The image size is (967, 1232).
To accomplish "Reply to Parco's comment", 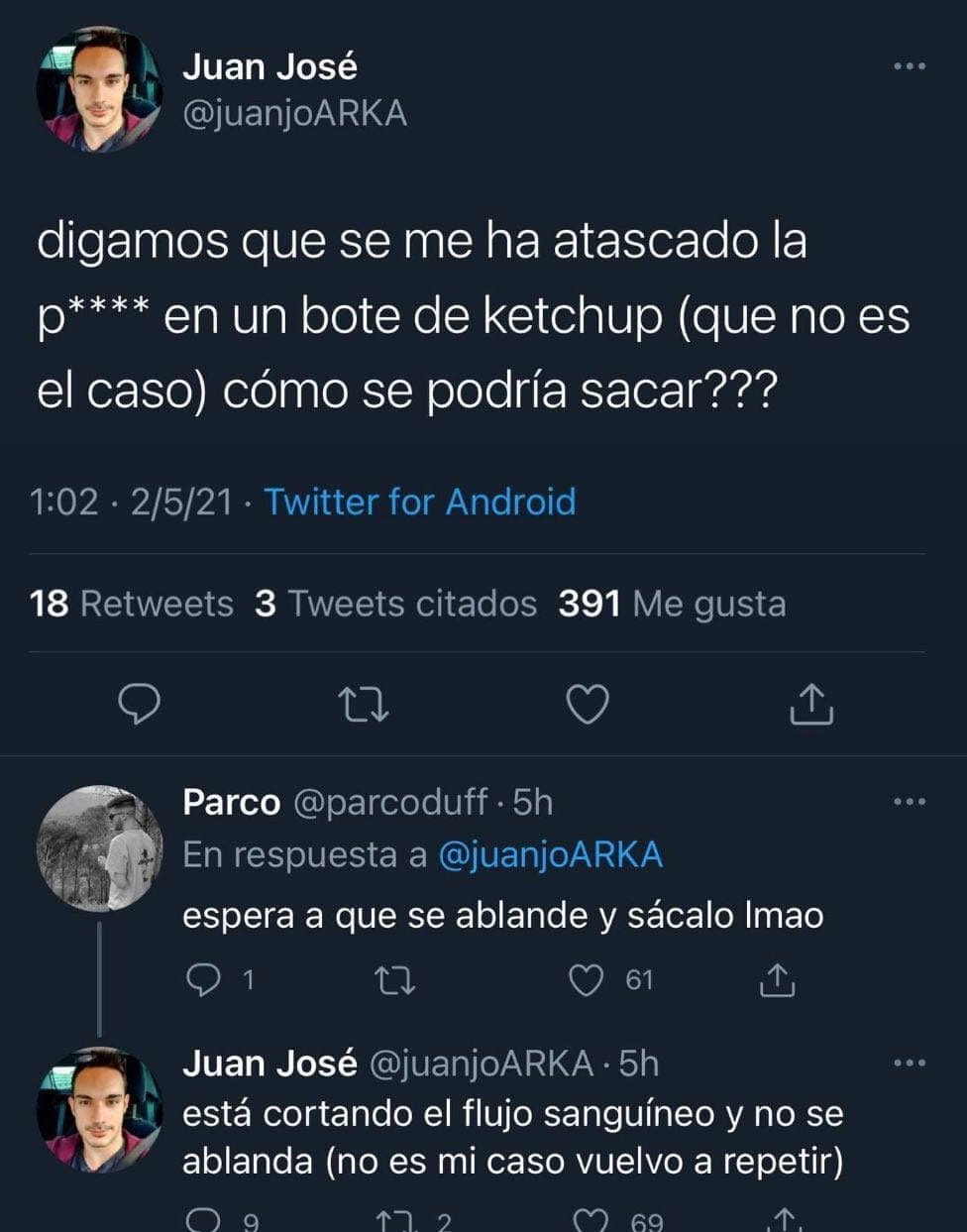I will 204,979.
